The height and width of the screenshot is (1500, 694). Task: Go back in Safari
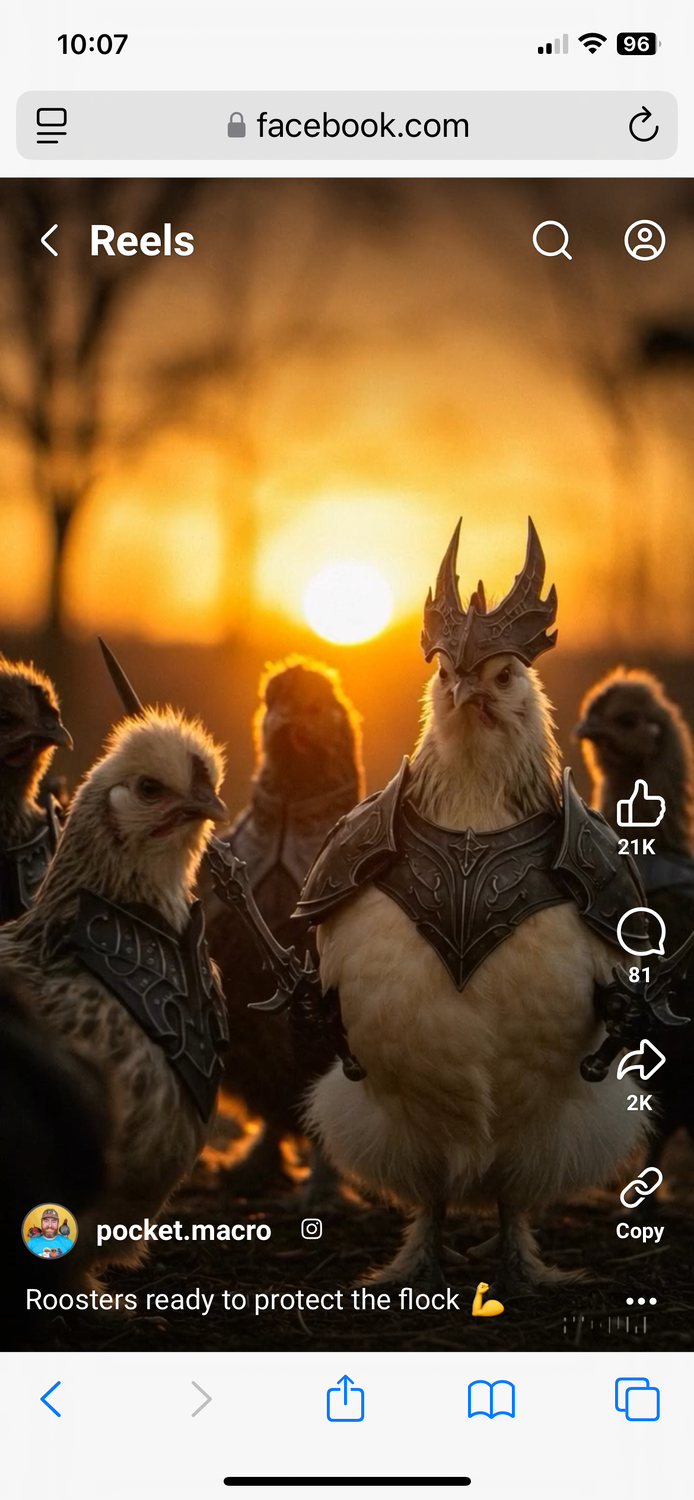pos(51,1399)
